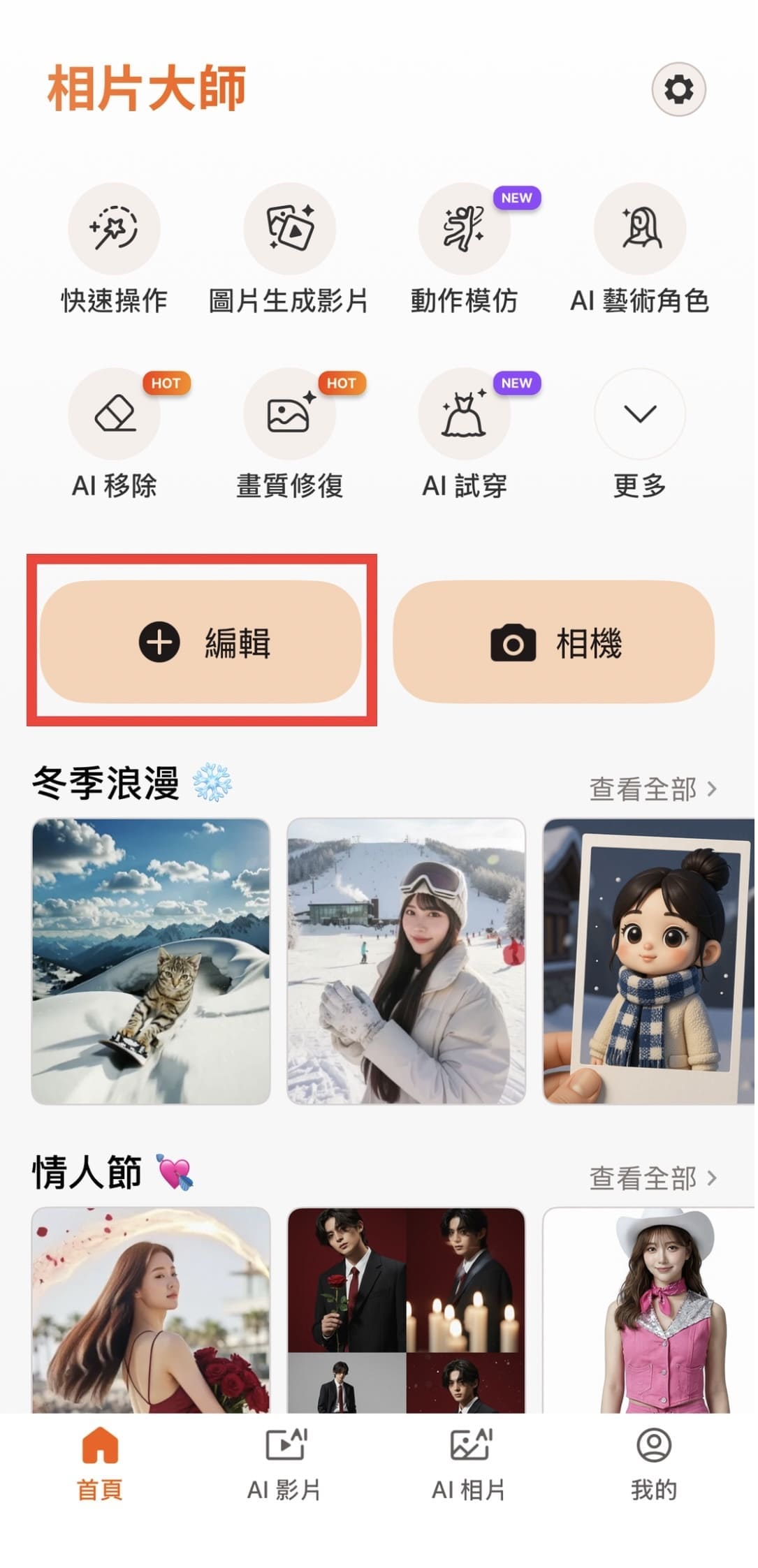This screenshot has width=758, height=1568.
Task: Switch to the AI 相片 tab
Action: (x=469, y=1464)
